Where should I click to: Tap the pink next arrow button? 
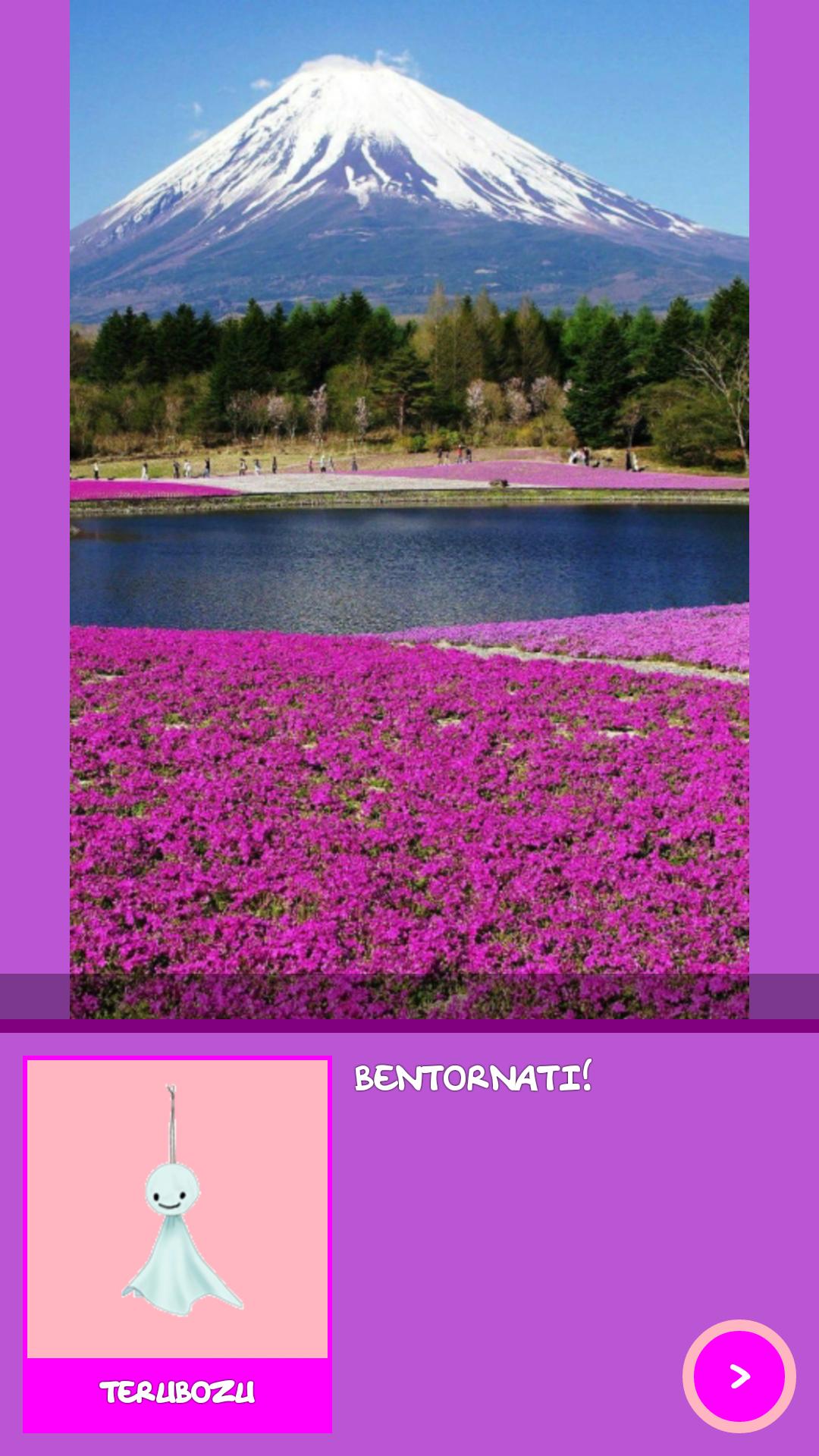pyautogui.click(x=739, y=1376)
